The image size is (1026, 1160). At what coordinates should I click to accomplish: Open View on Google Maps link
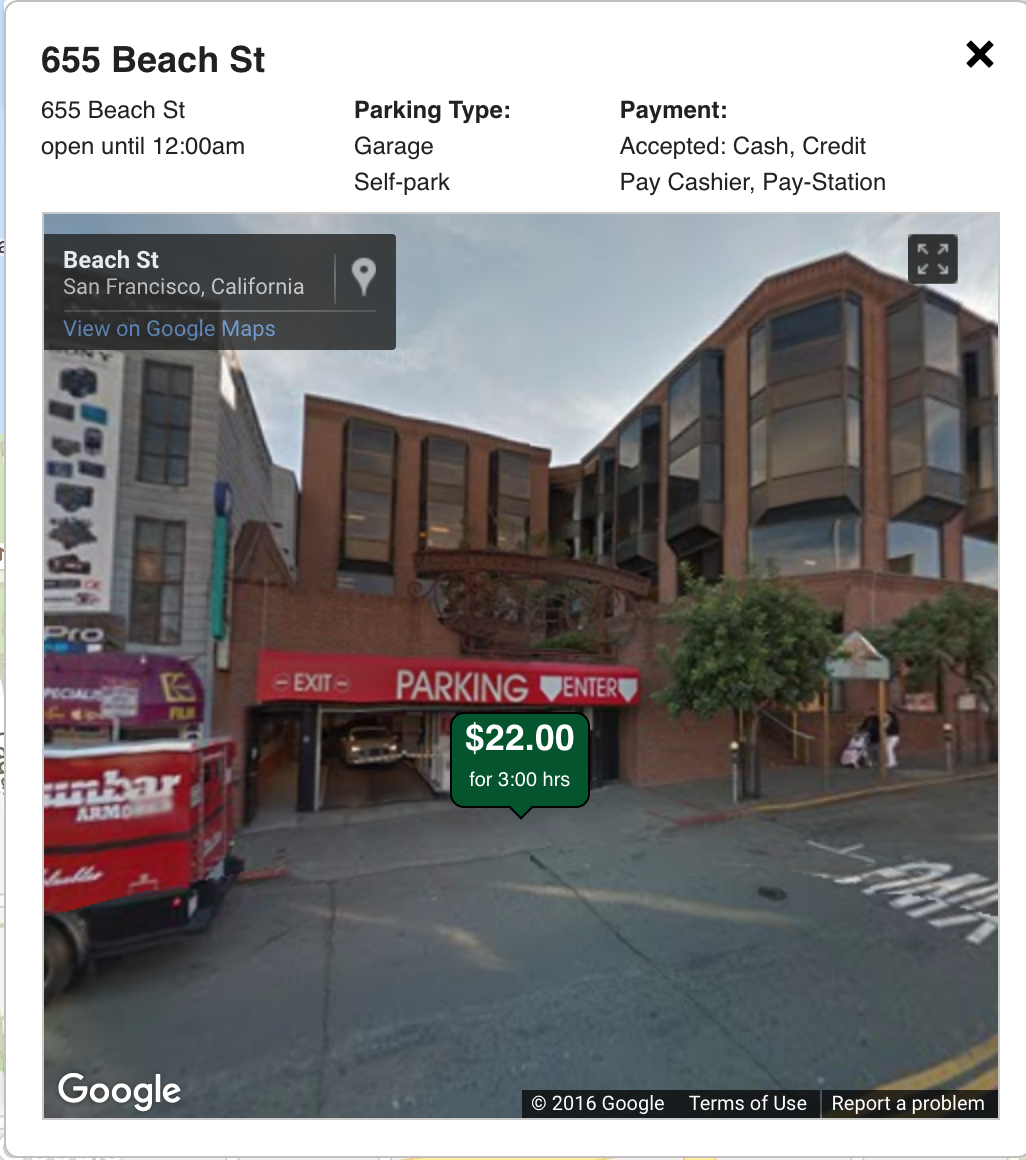(169, 329)
